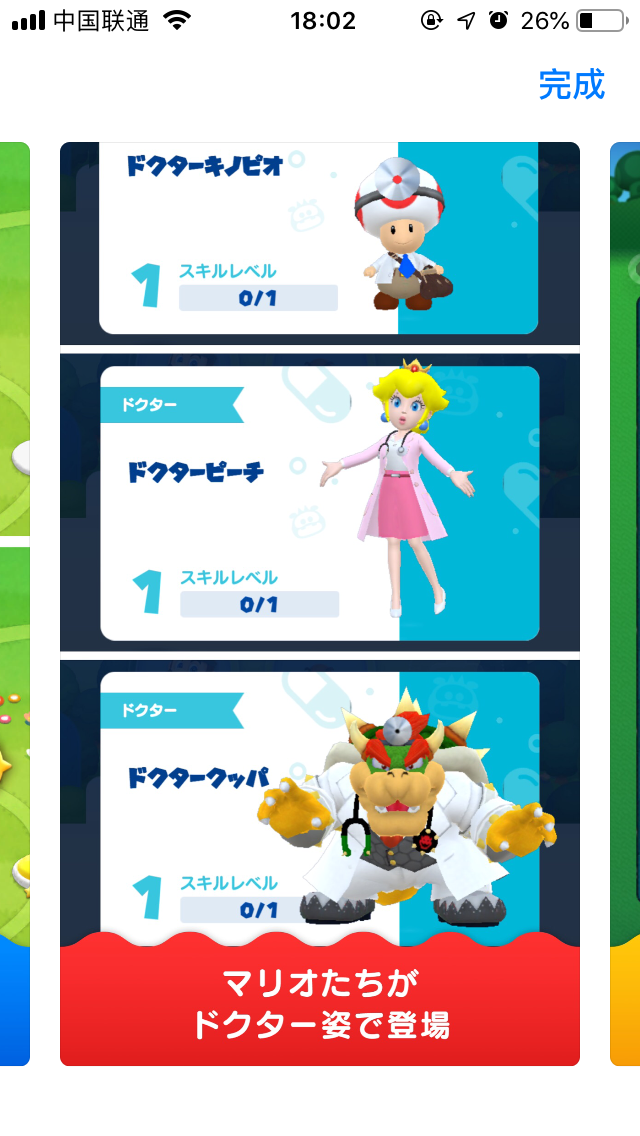Tap 完成 to close the screenshot viewer

click(x=571, y=85)
